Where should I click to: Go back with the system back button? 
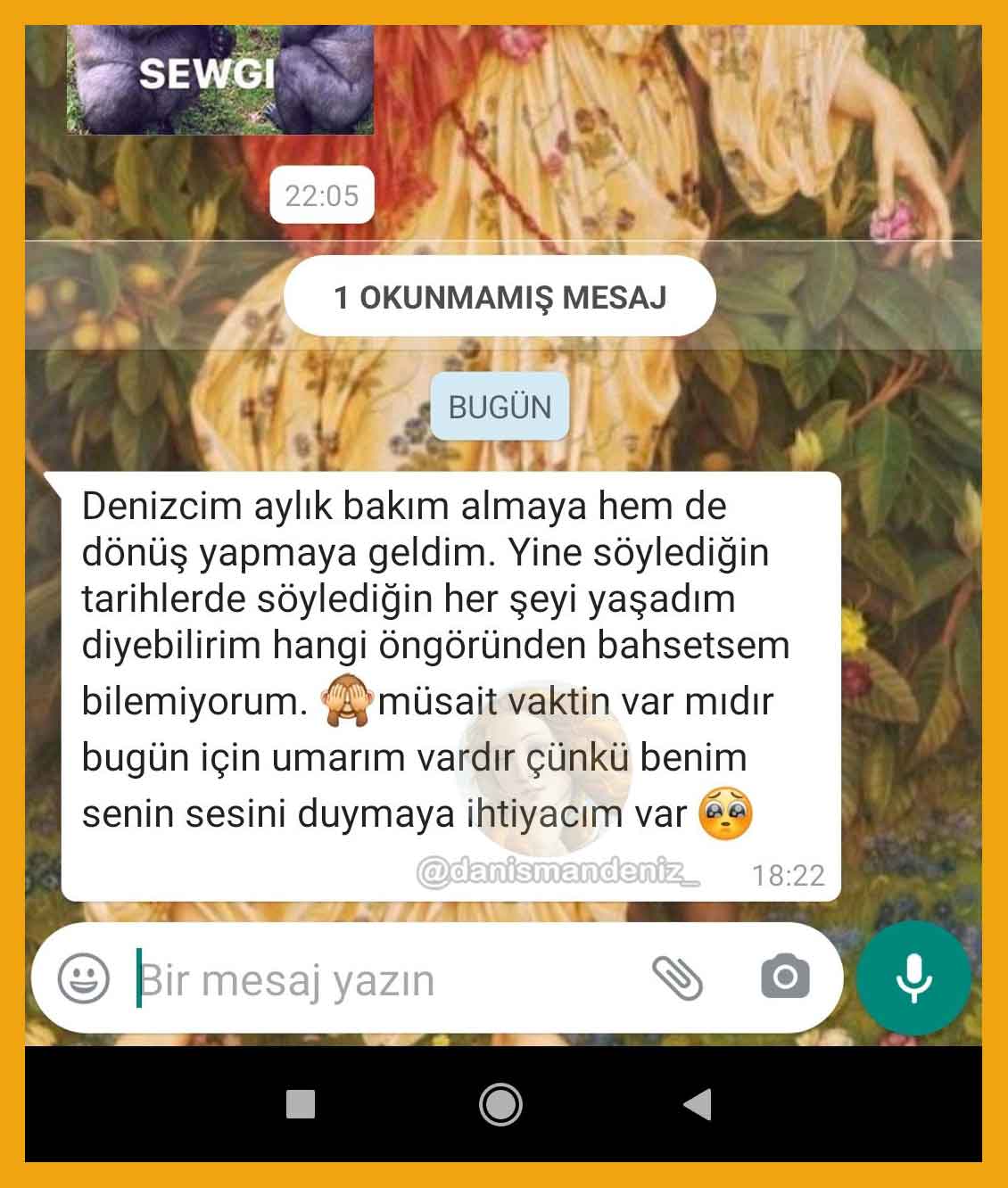click(698, 1104)
